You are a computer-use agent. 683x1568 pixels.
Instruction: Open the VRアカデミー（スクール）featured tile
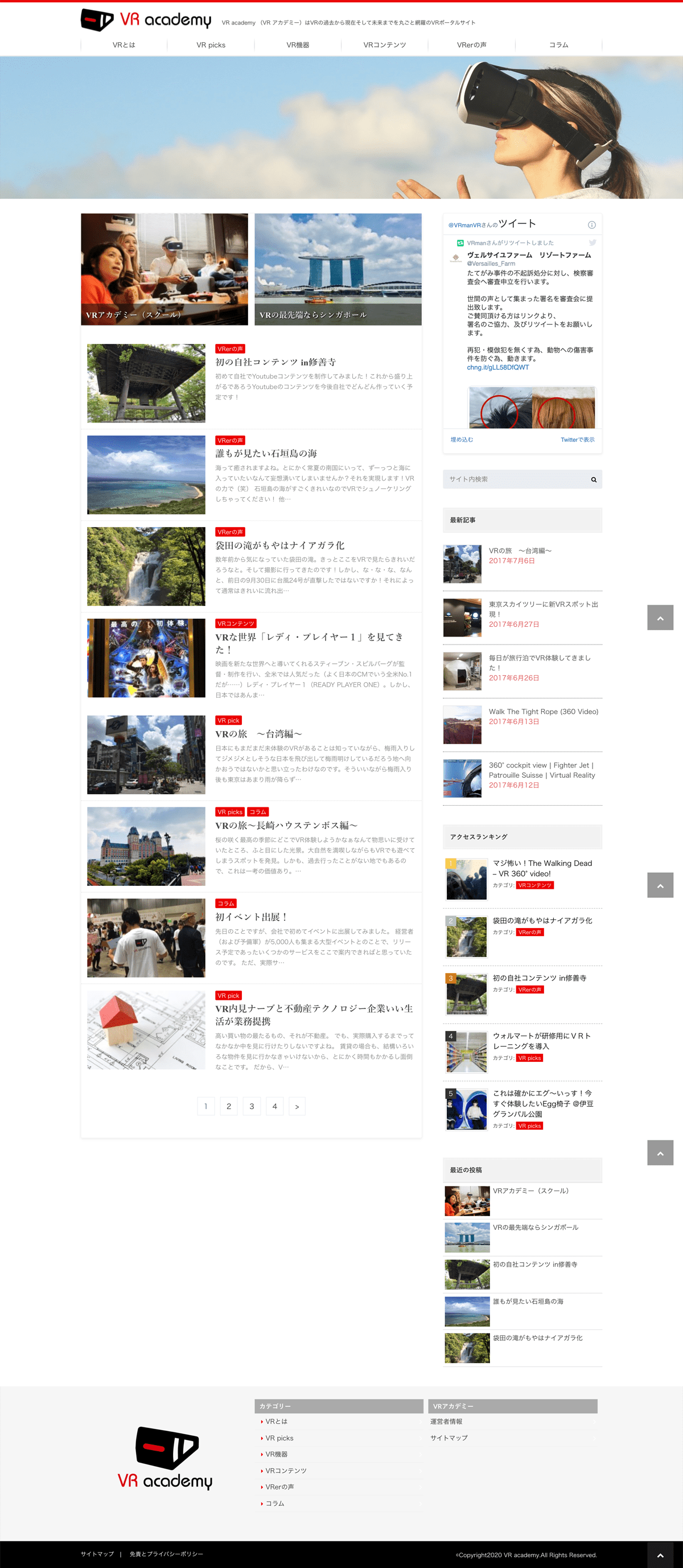[164, 269]
